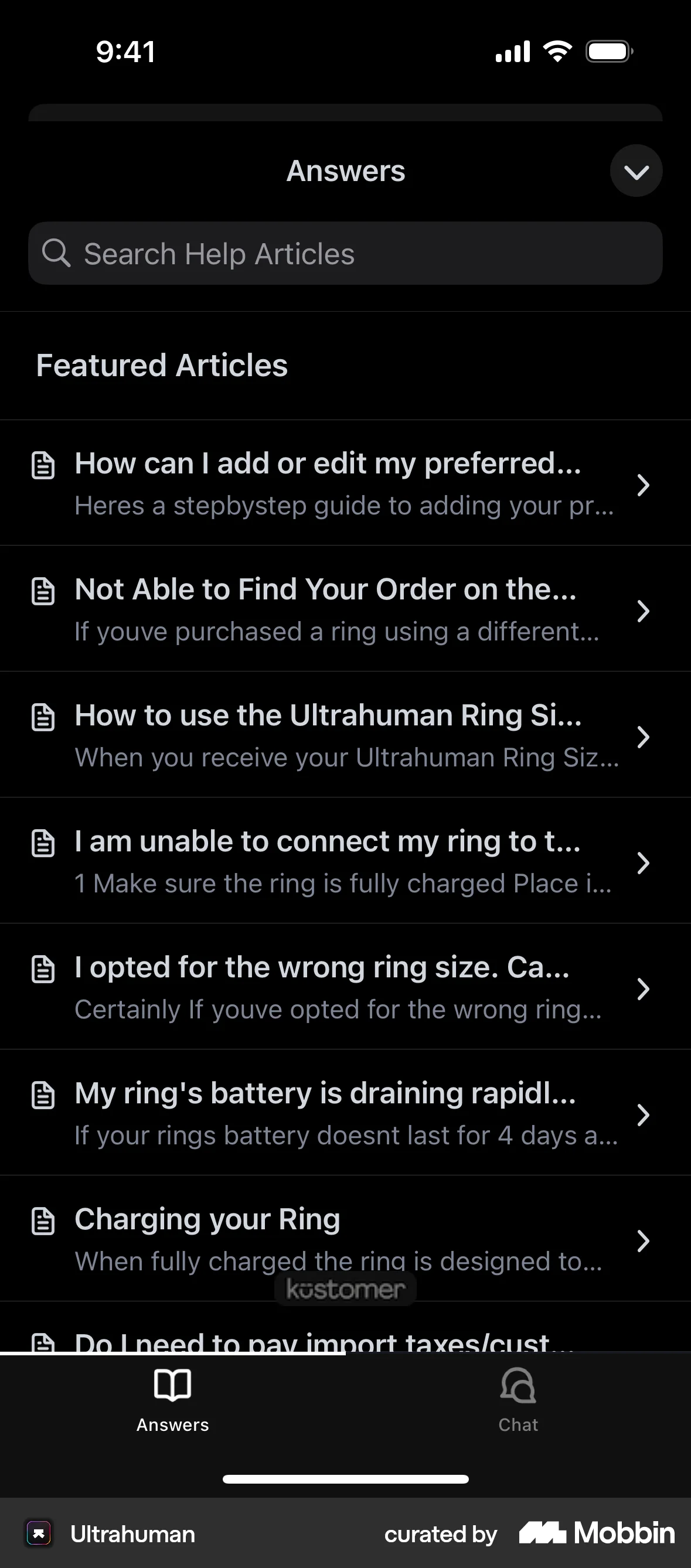Collapse the Answers widget with the chevron
This screenshot has width=691, height=1568.
635,171
